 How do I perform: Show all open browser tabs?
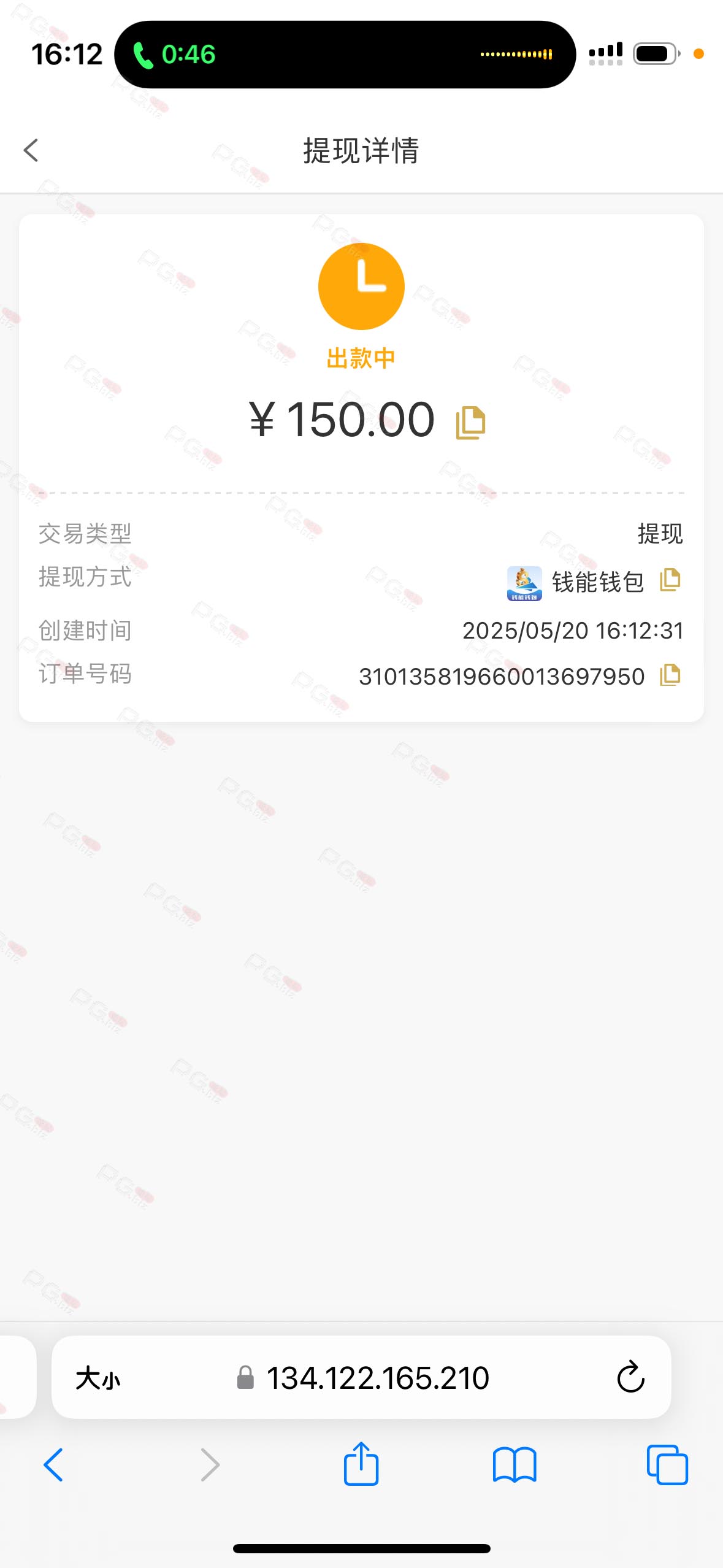(667, 1465)
